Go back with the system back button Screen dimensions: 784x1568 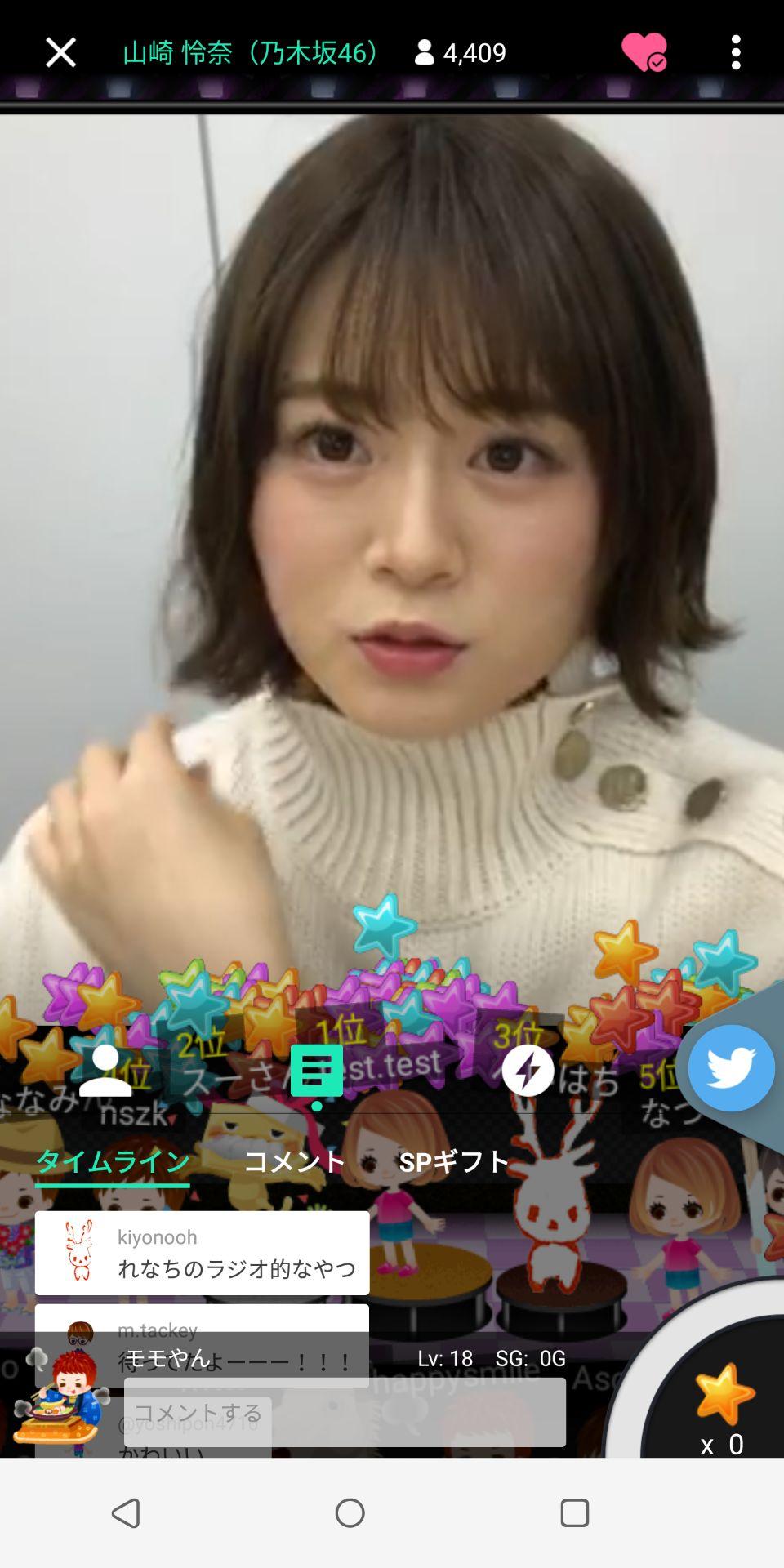coord(126,1513)
